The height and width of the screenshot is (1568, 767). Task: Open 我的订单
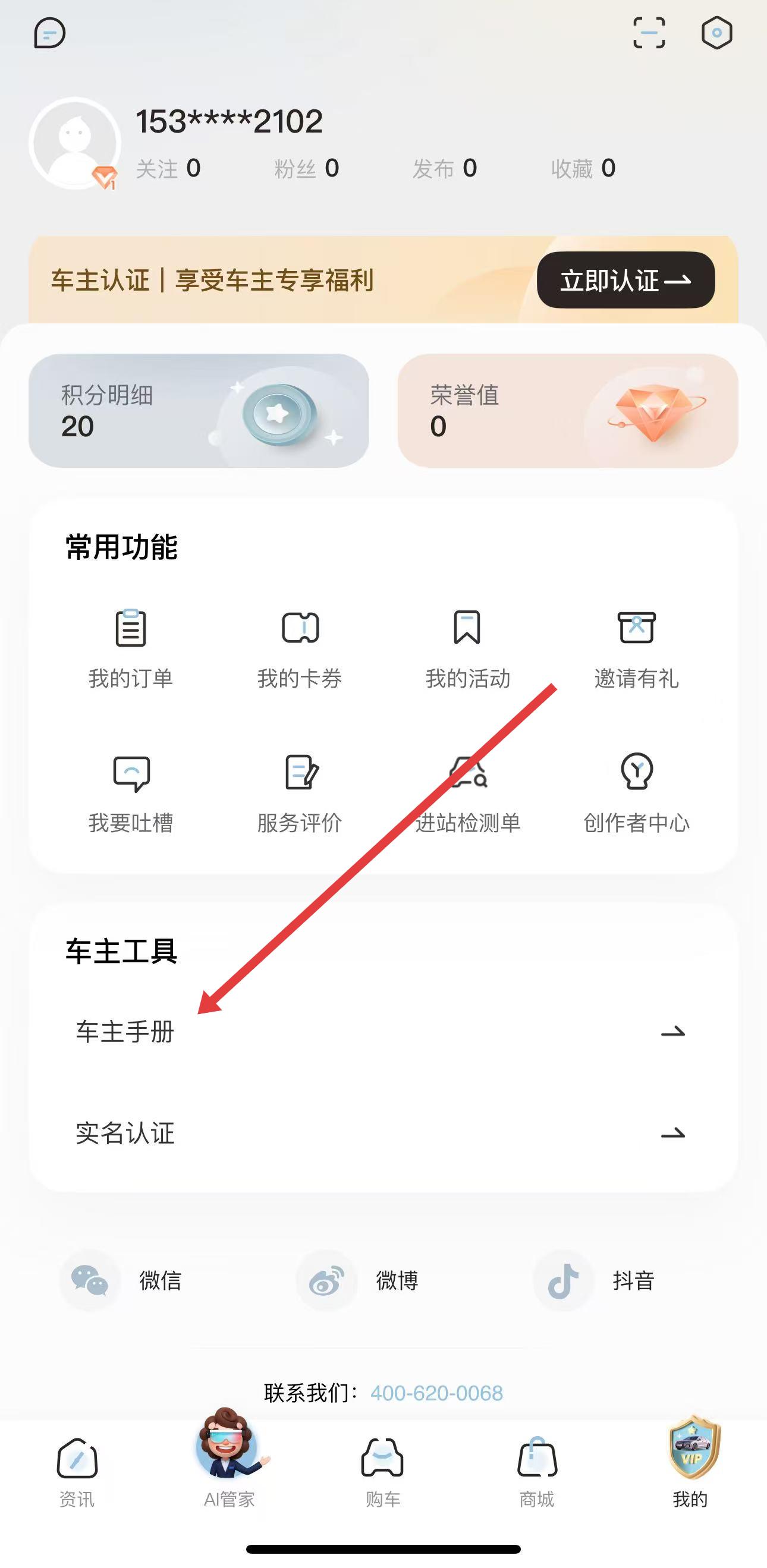pos(131,648)
